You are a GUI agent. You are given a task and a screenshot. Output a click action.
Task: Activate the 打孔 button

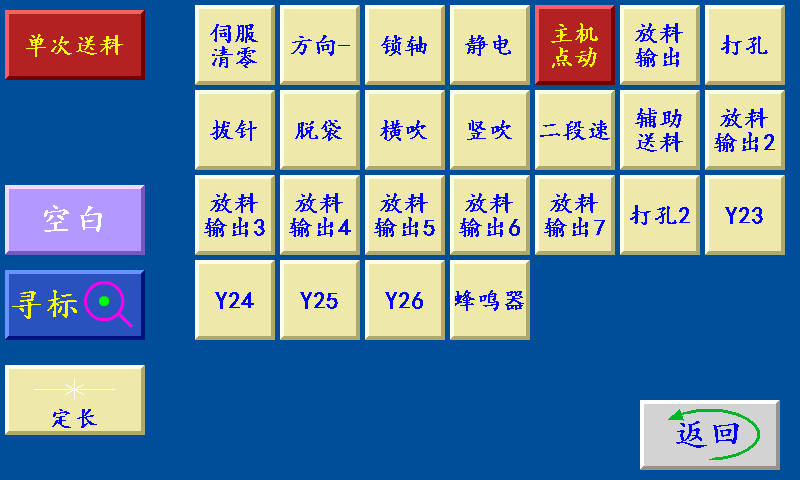click(x=744, y=45)
